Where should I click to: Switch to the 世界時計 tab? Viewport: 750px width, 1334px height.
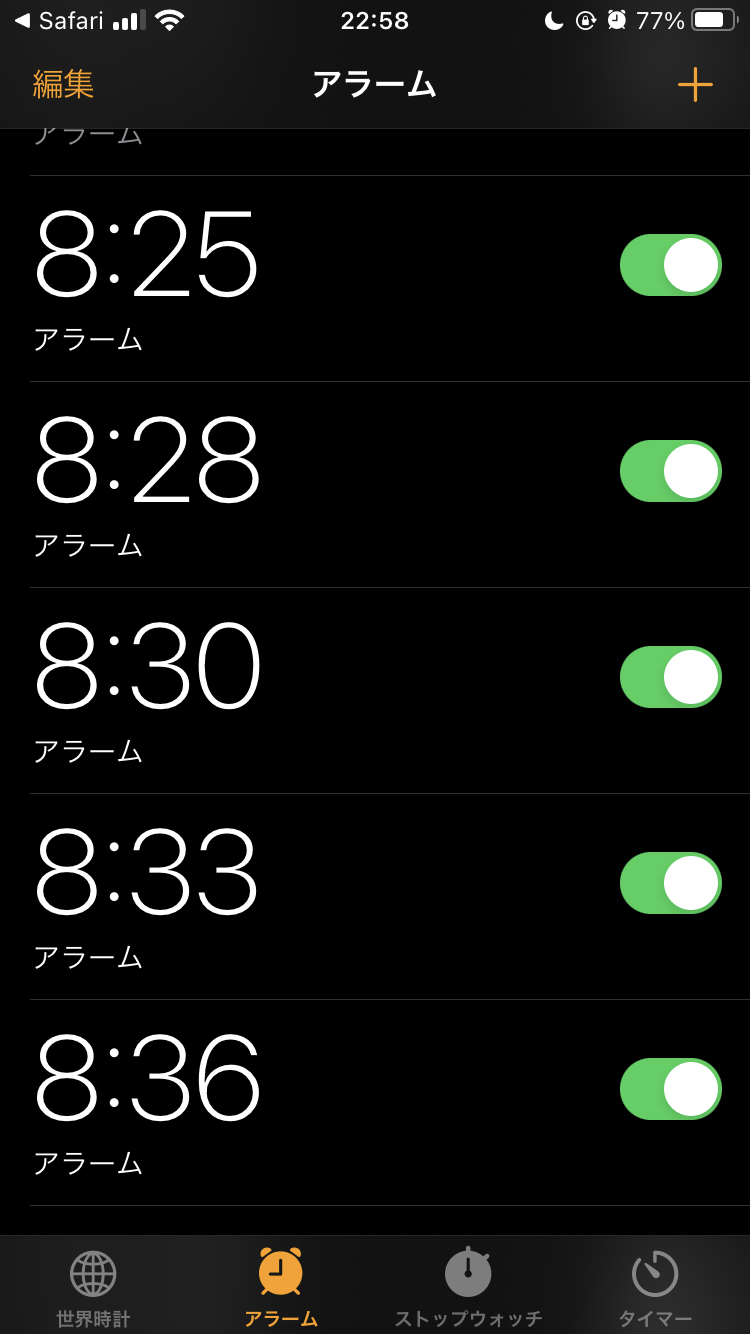click(x=93, y=1287)
